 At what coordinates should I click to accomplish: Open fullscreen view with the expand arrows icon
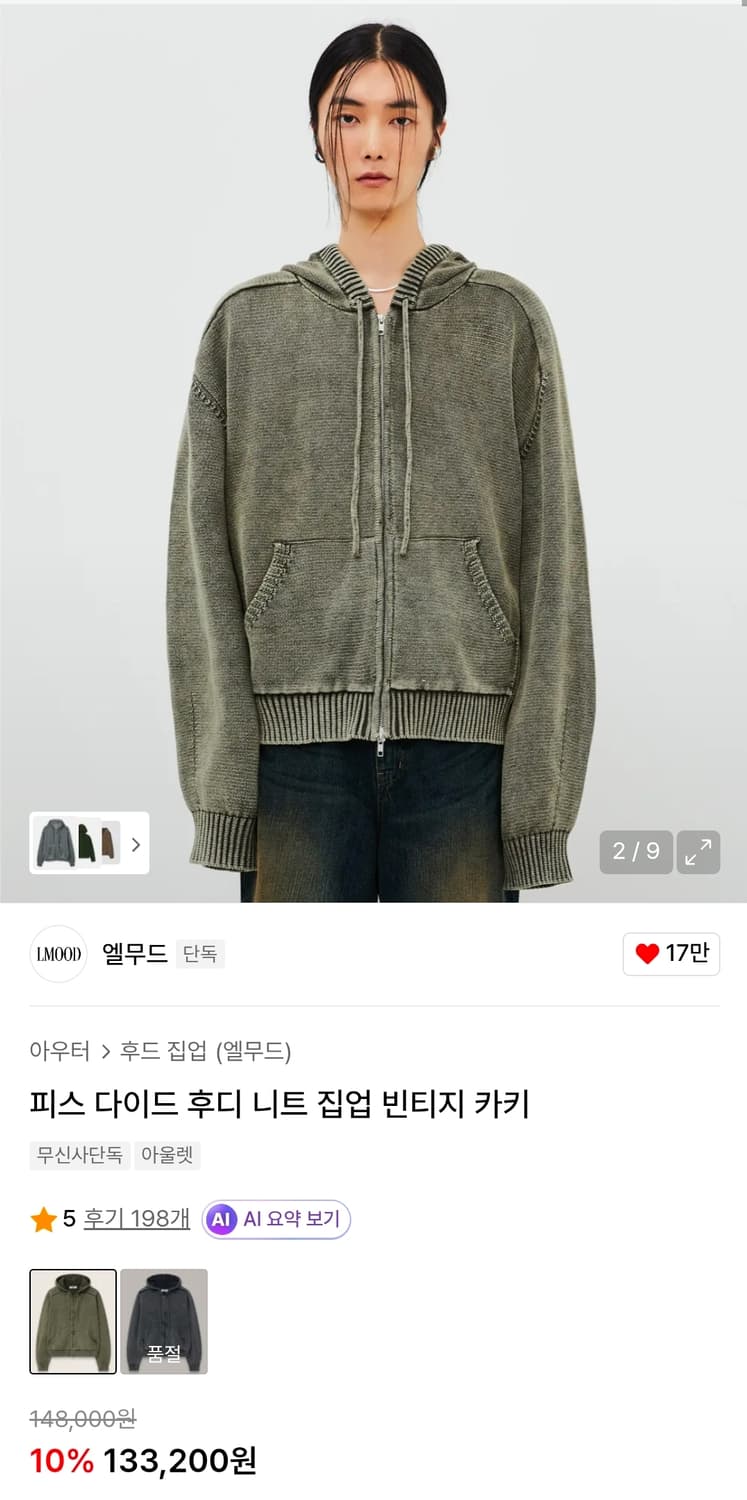pyautogui.click(x=698, y=852)
